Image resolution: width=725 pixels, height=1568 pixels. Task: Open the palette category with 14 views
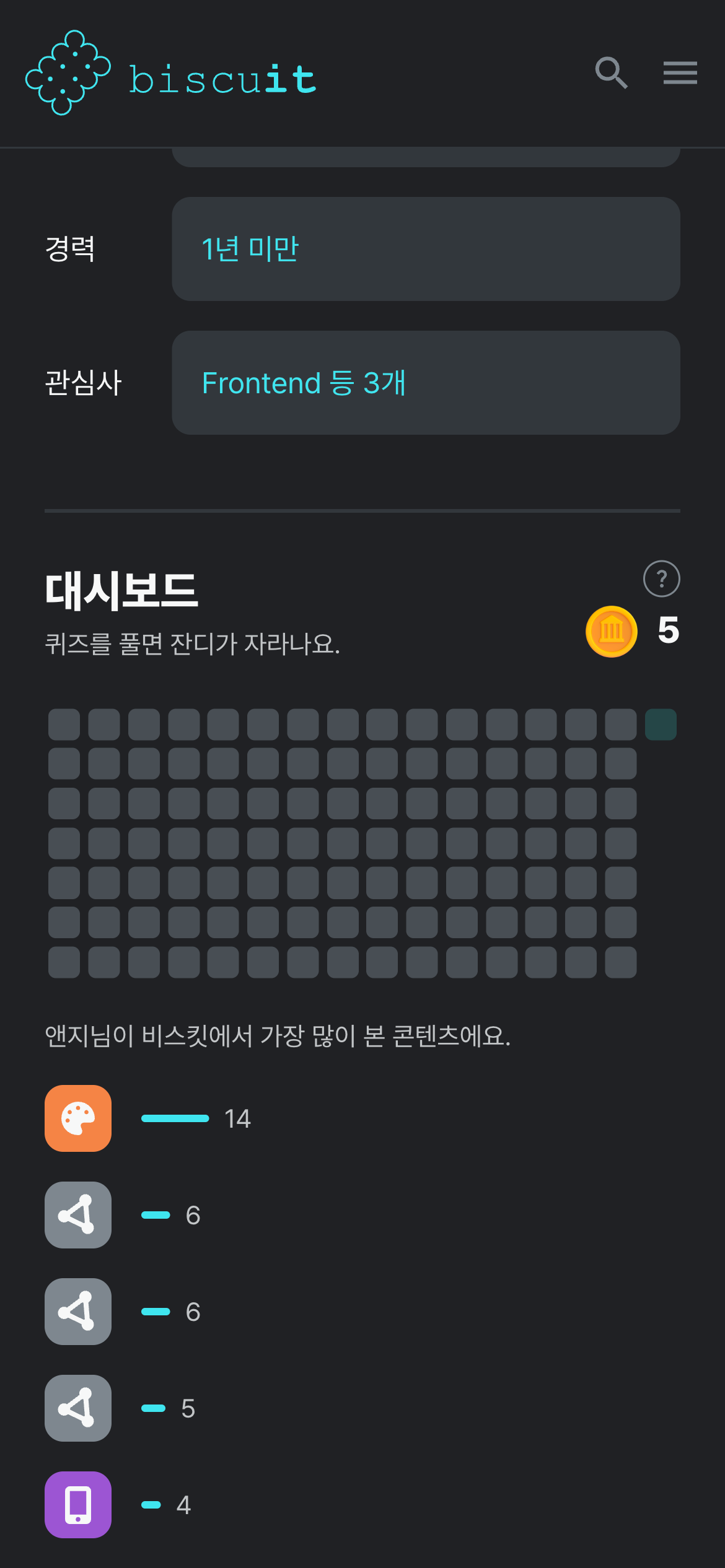78,1118
